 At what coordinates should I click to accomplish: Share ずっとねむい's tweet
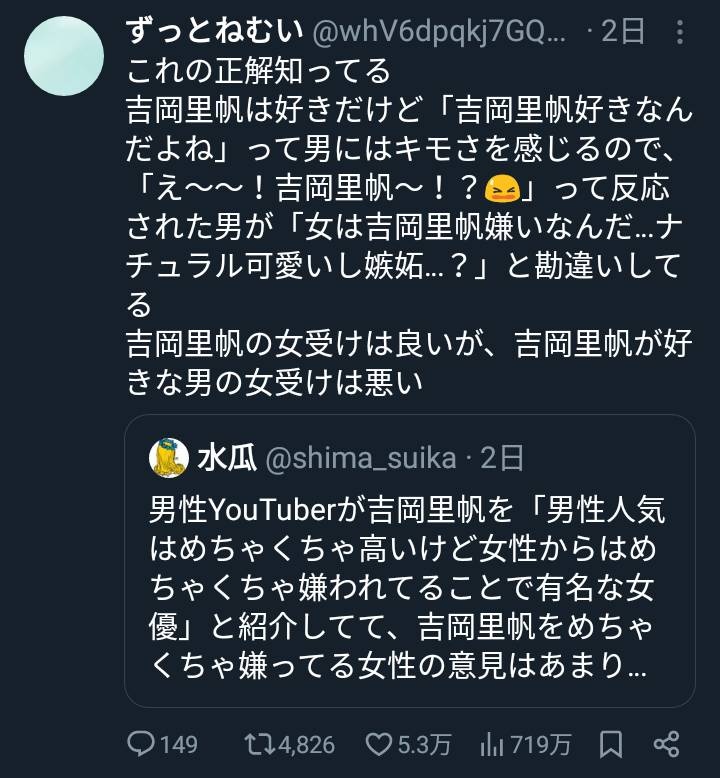666,744
